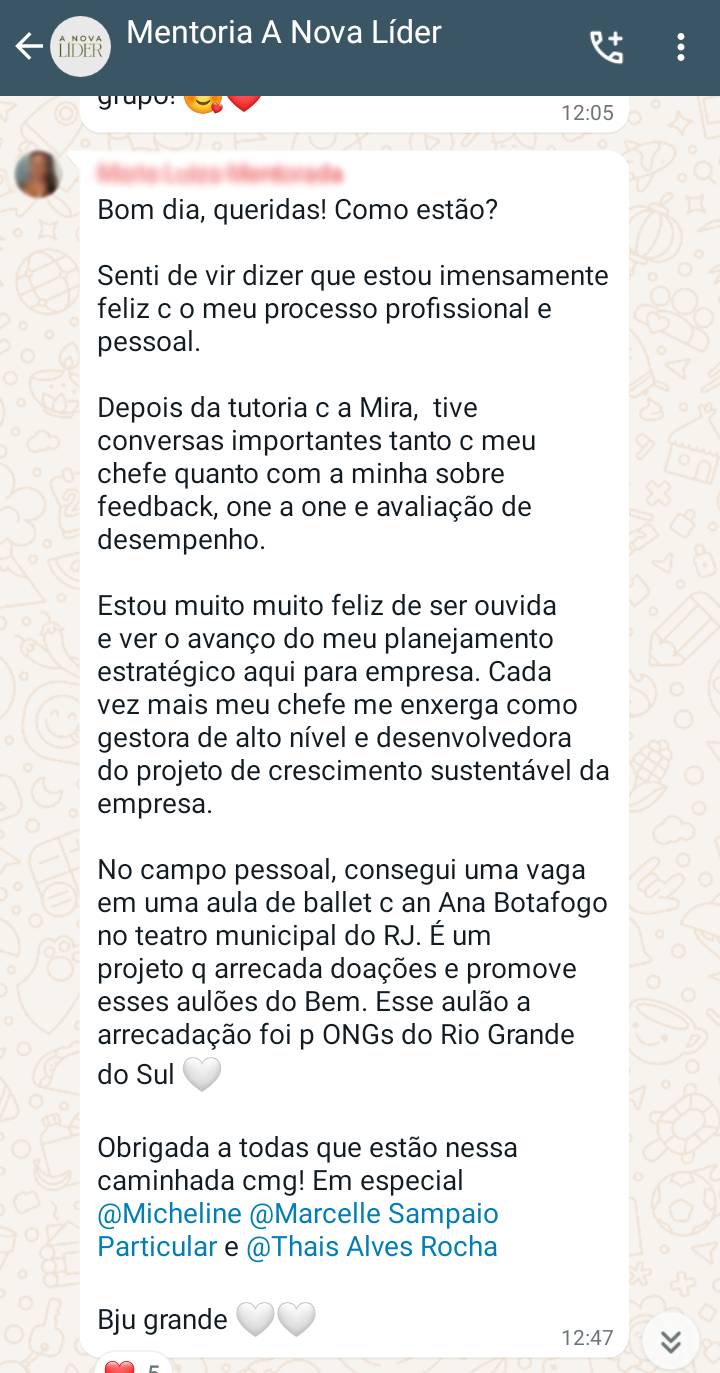Screen dimensions: 720x1373
Task: Tap the @Marcelle Sampaio Particular mention
Action: (370, 1213)
